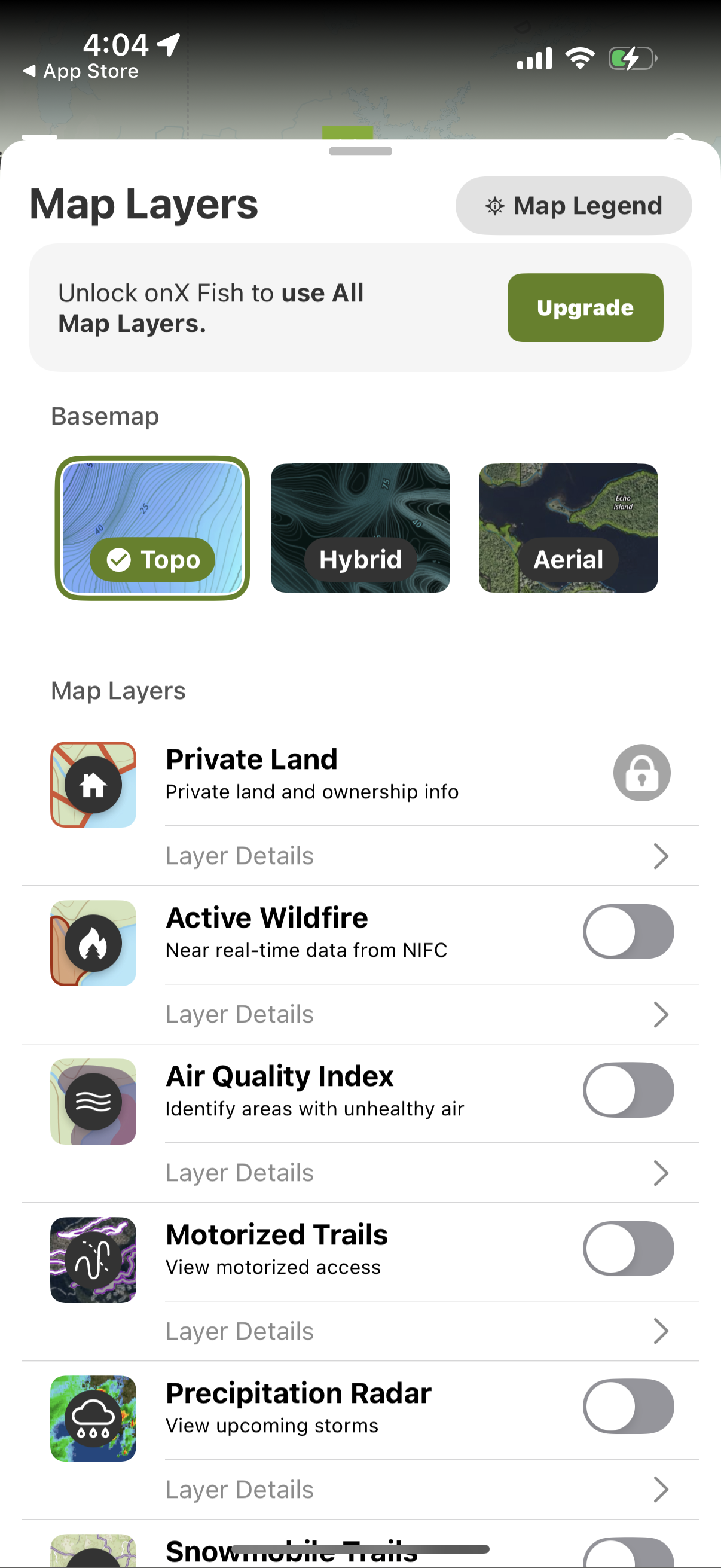Switch the basemap to Aerial
This screenshot has height=1568, width=721.
tap(568, 529)
